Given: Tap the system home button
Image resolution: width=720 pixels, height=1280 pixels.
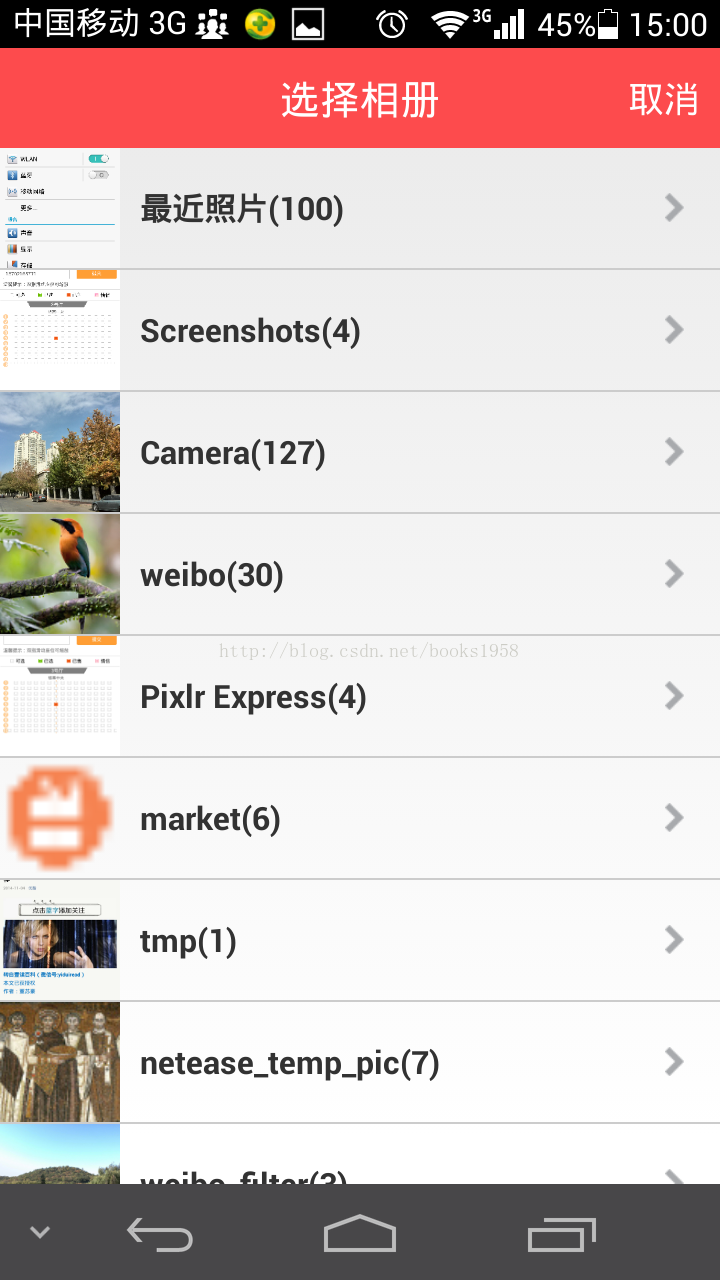Looking at the screenshot, I should click(x=360, y=1234).
